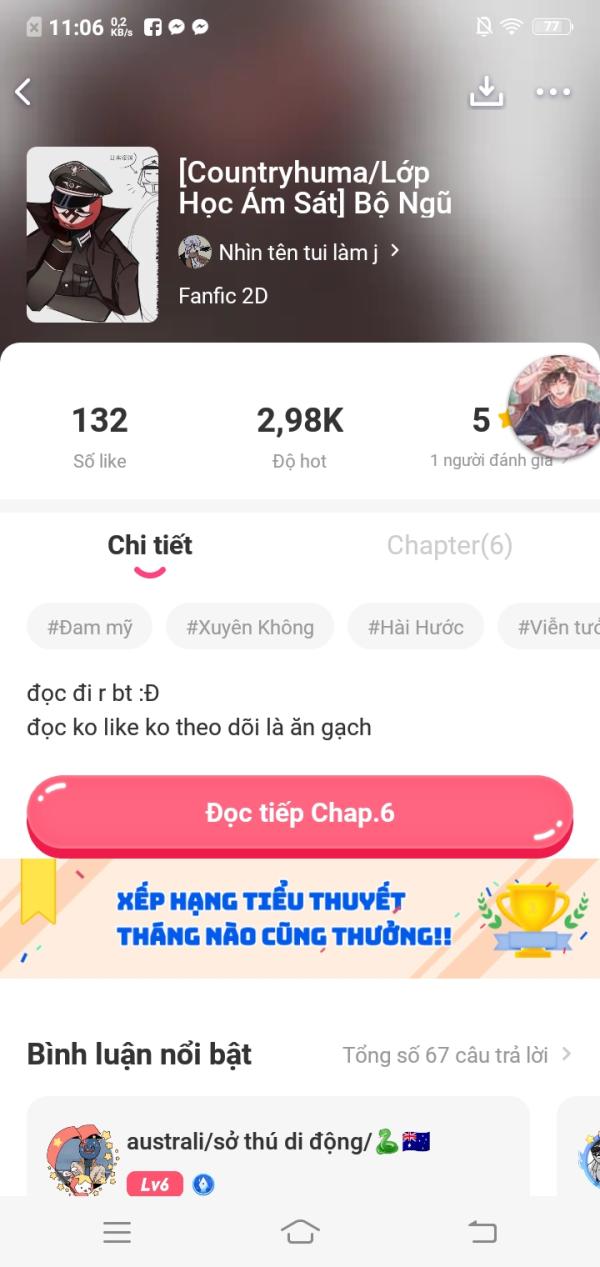Tap the #Hài Hước tag chip
The height and width of the screenshot is (1267, 600).
[x=416, y=627]
